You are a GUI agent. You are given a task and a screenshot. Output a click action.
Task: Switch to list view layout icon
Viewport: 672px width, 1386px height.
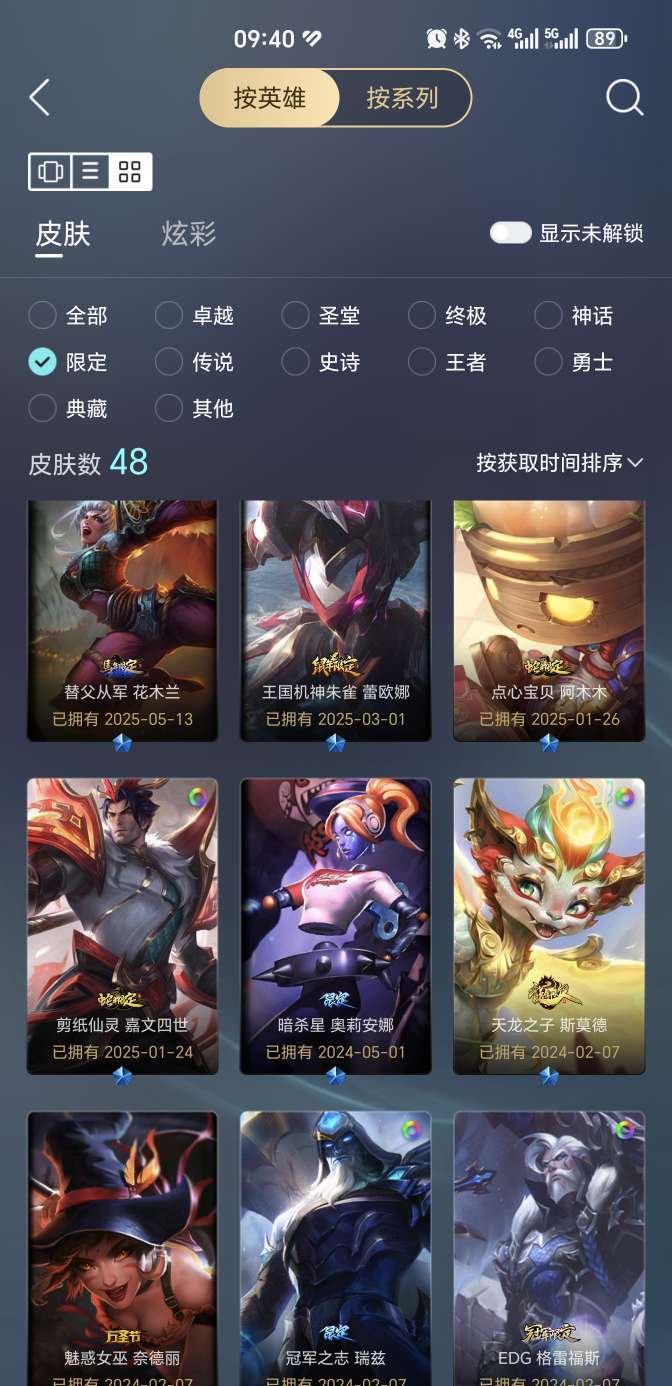click(90, 172)
